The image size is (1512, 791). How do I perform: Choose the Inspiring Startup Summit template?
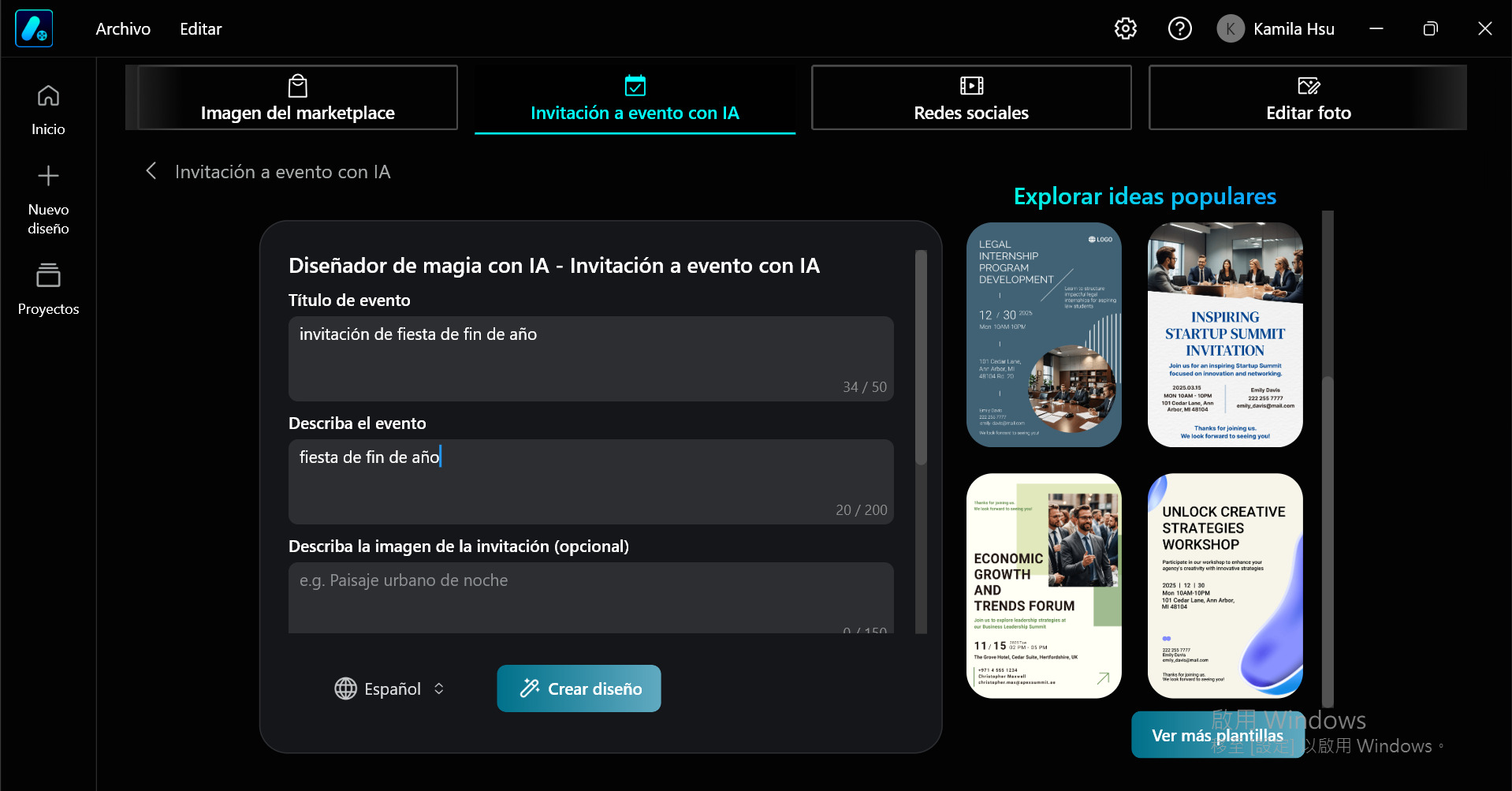point(1225,334)
